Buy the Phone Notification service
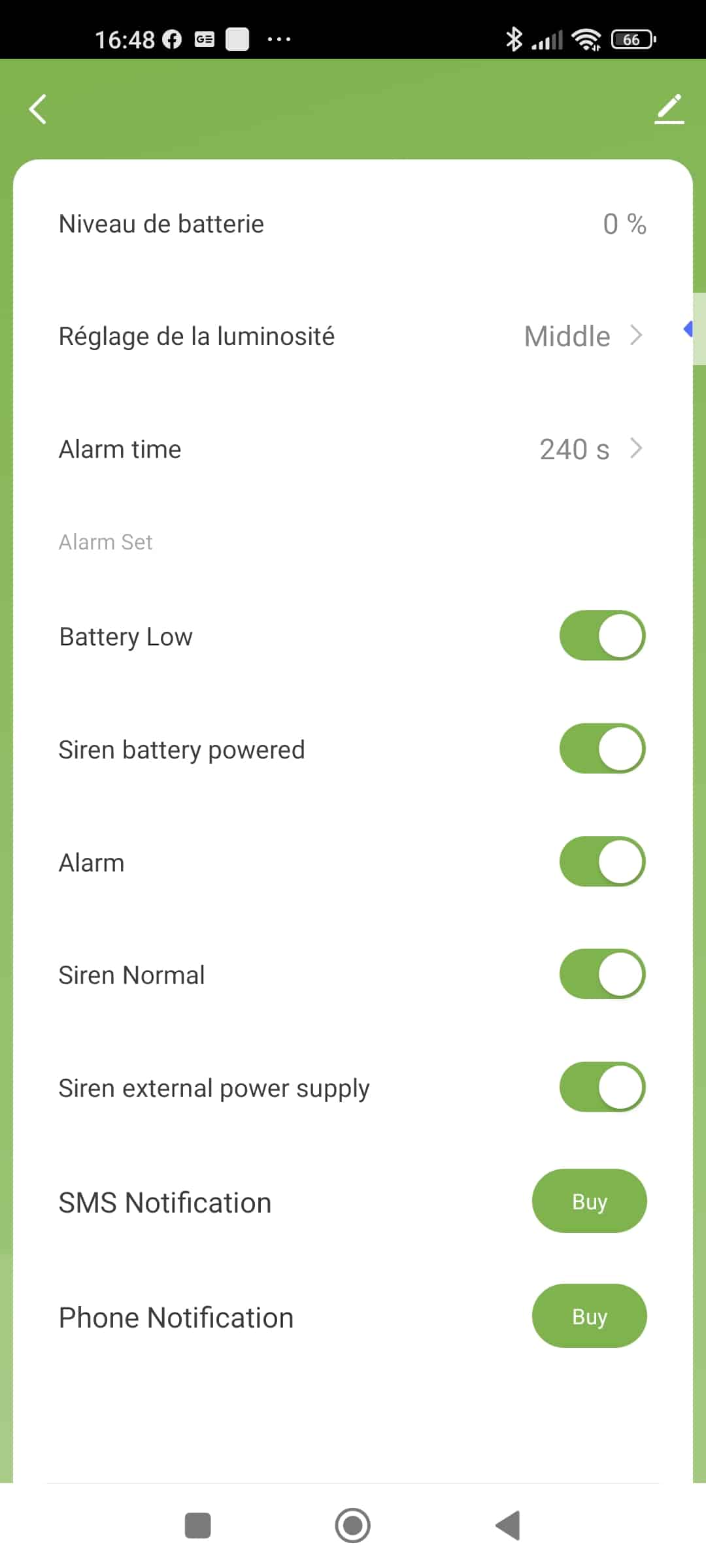Viewport: 706px width, 1568px height. [x=589, y=1316]
